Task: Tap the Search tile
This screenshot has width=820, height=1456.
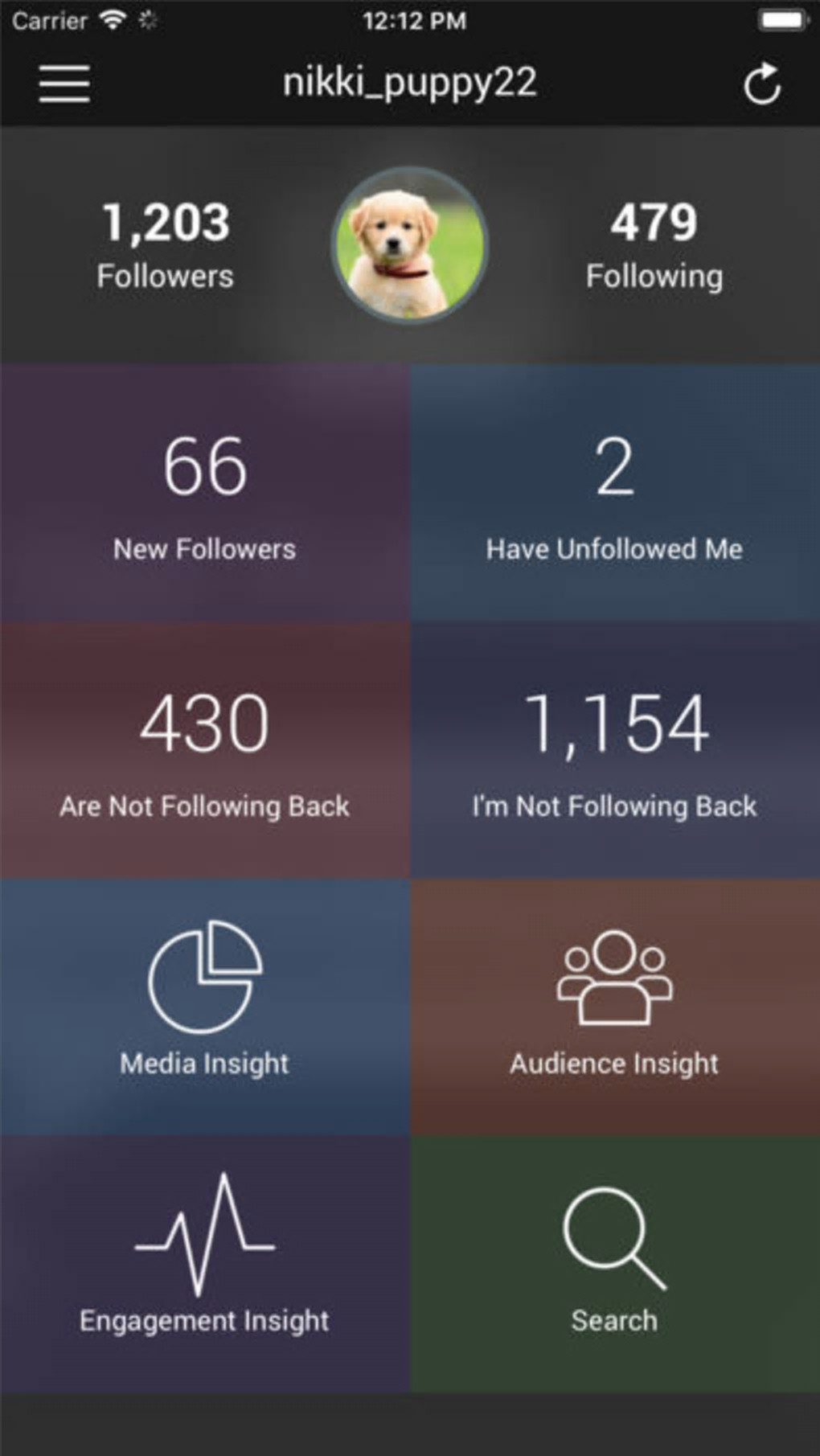Action: [615, 1262]
